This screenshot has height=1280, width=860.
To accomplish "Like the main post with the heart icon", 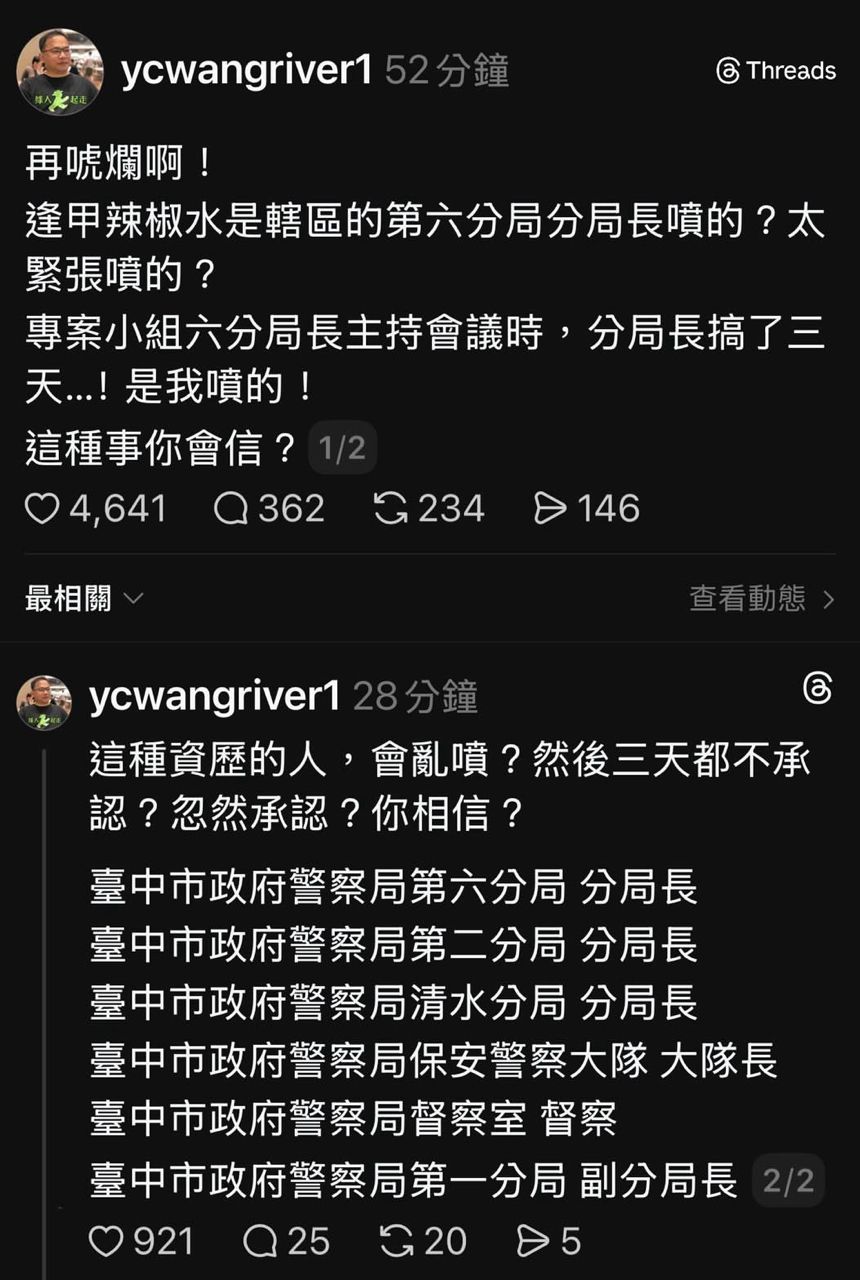I will tap(44, 509).
